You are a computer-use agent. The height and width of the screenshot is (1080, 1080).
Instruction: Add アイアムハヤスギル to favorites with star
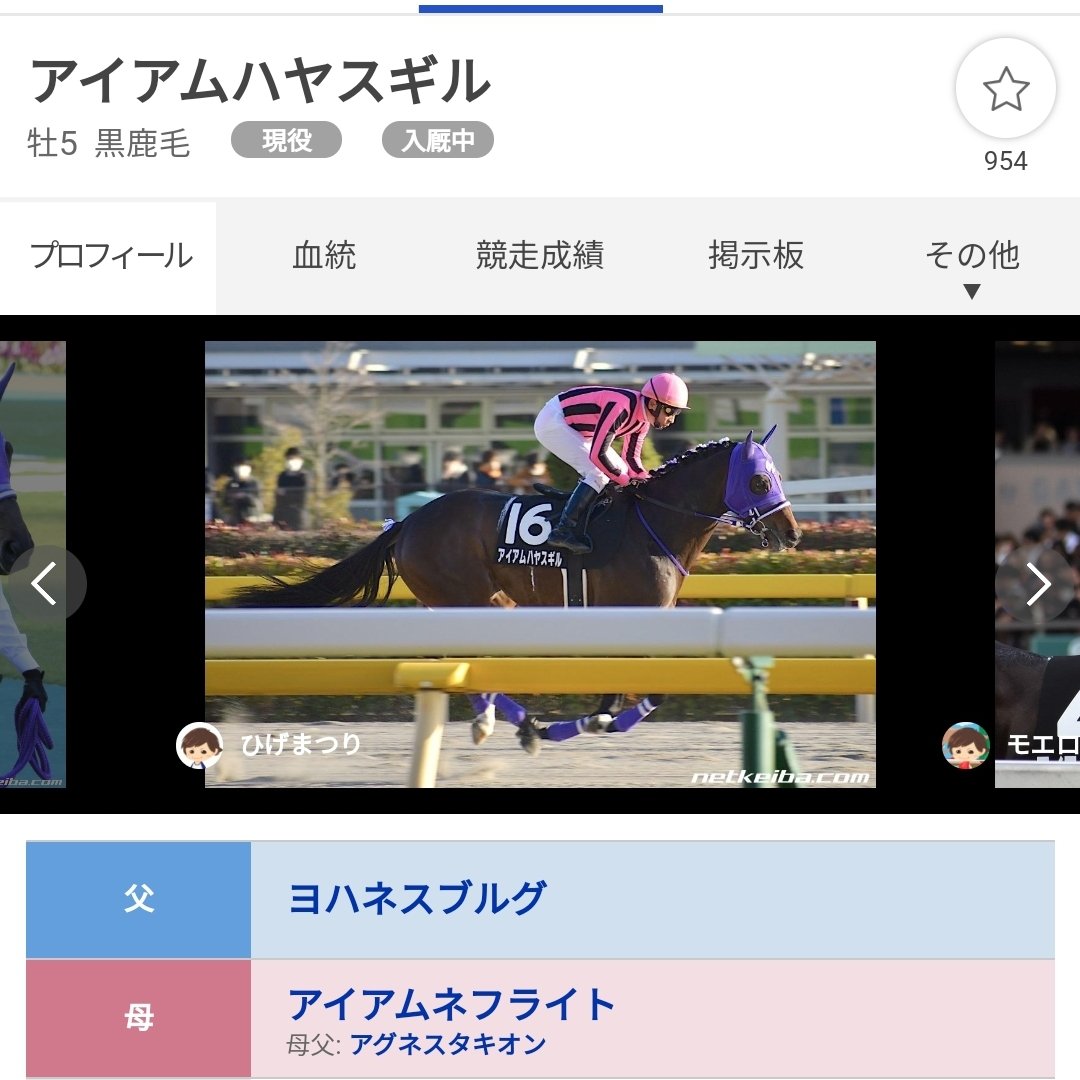pos(1005,90)
